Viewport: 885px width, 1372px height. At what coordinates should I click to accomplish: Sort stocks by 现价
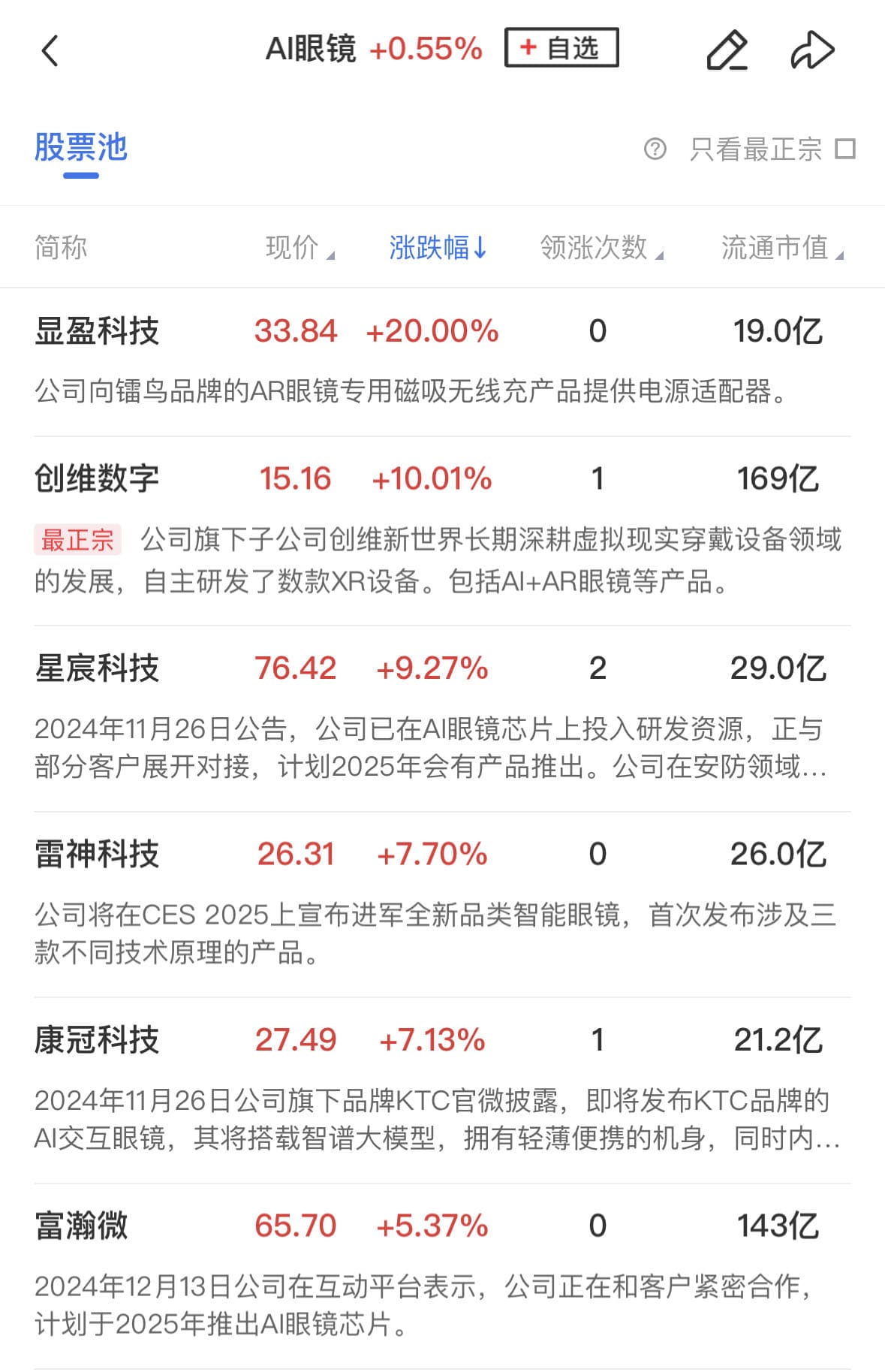tap(299, 247)
